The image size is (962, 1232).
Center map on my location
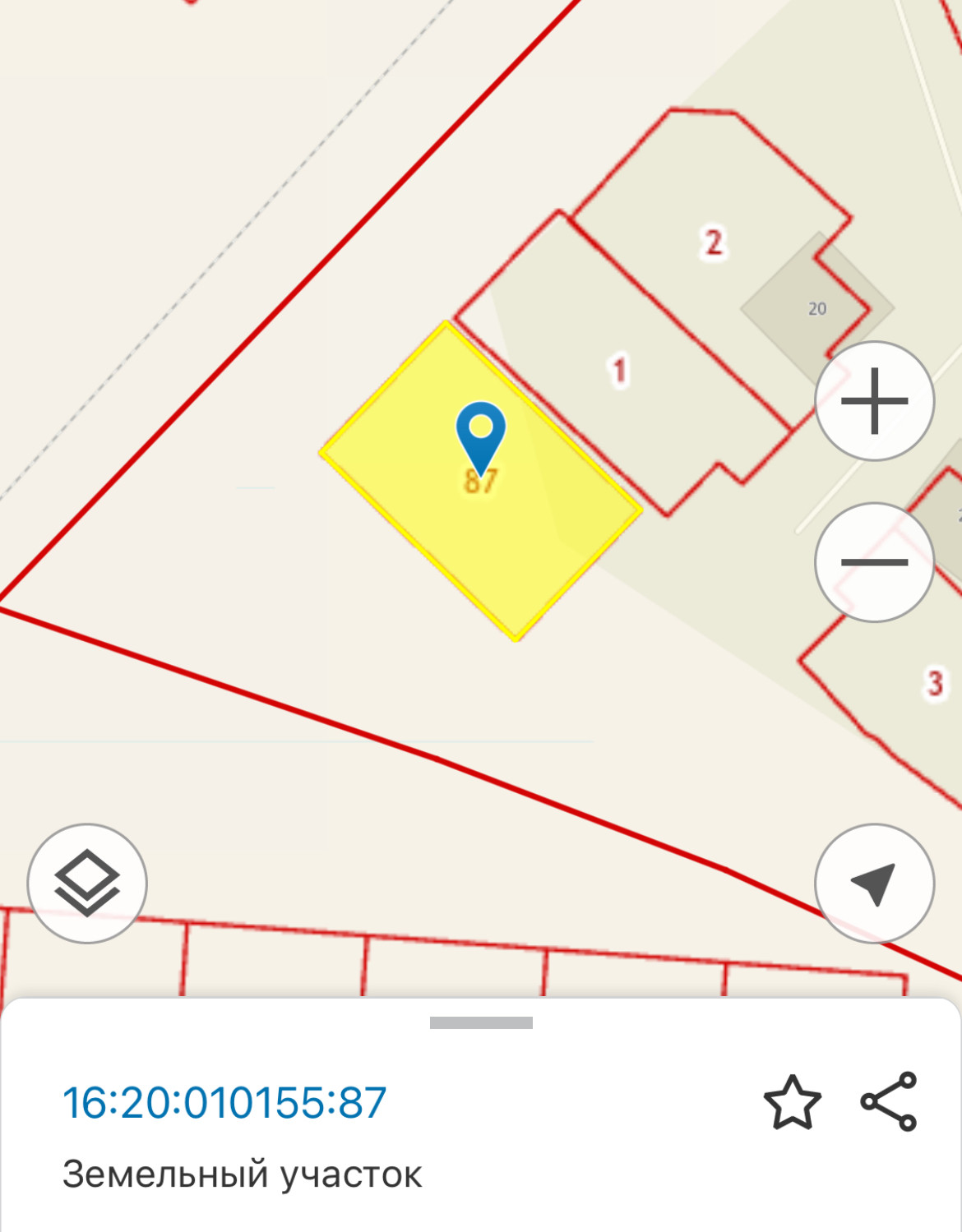pyautogui.click(x=874, y=883)
